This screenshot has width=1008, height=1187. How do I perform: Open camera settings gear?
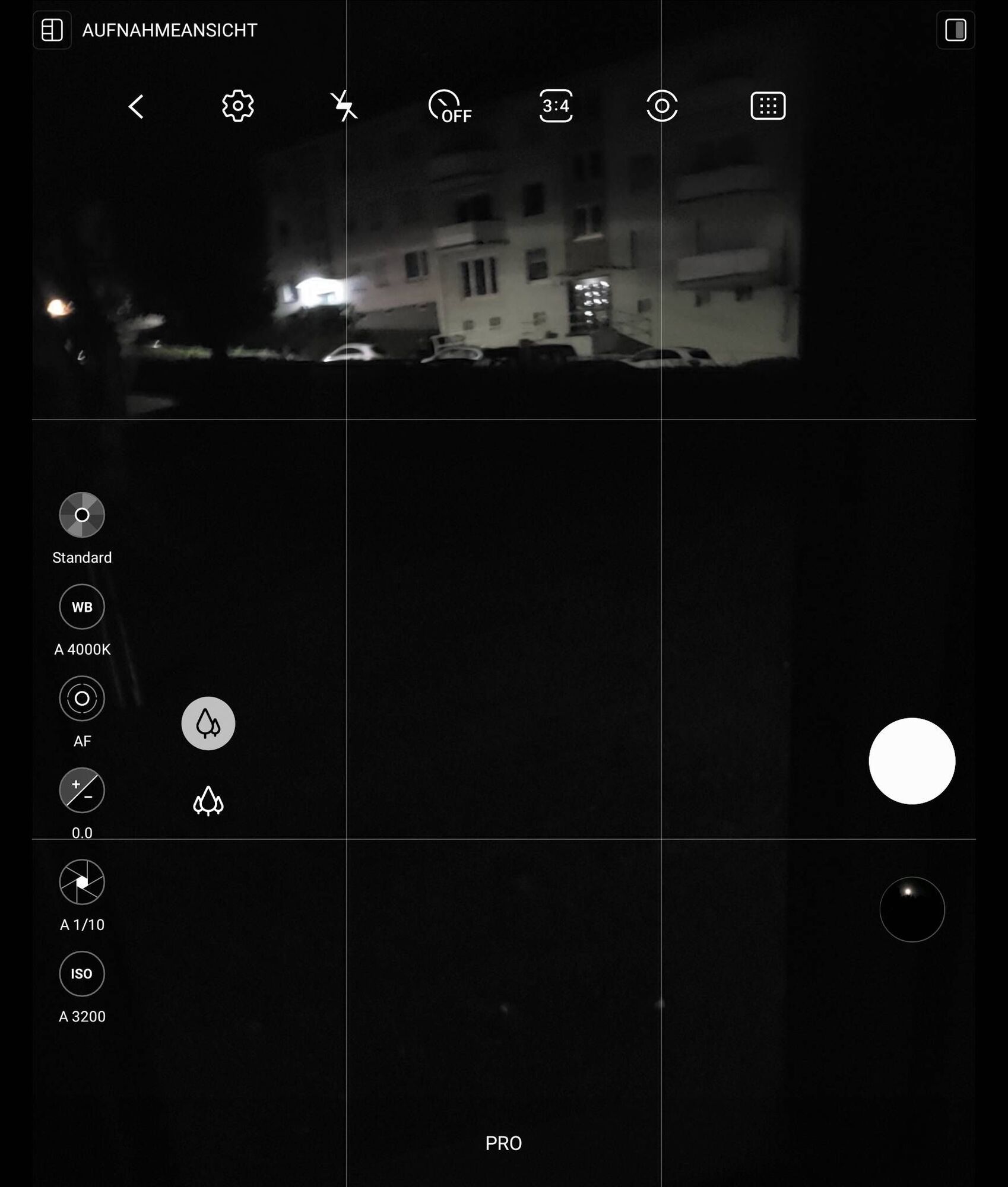pos(238,106)
